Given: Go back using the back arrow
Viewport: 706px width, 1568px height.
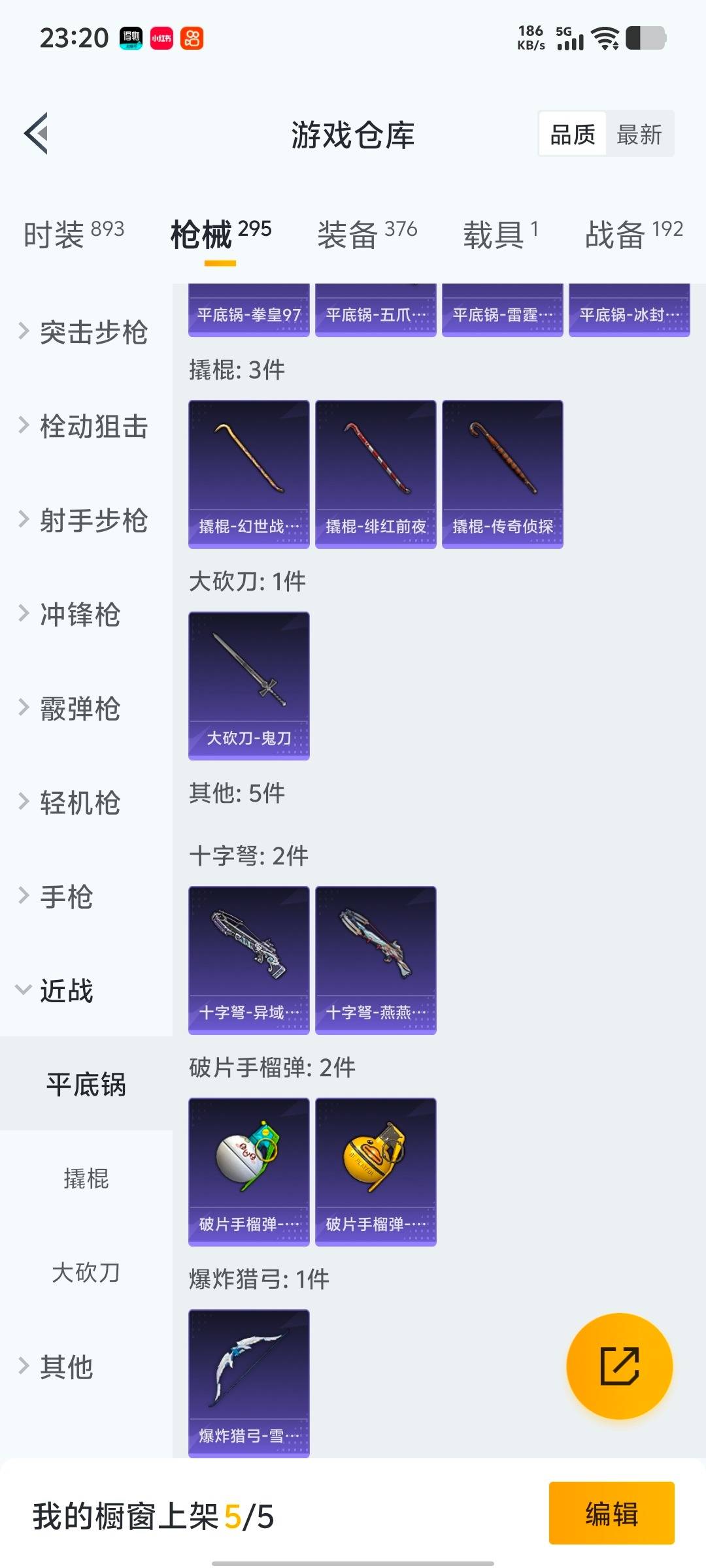Looking at the screenshot, I should tap(36, 134).
